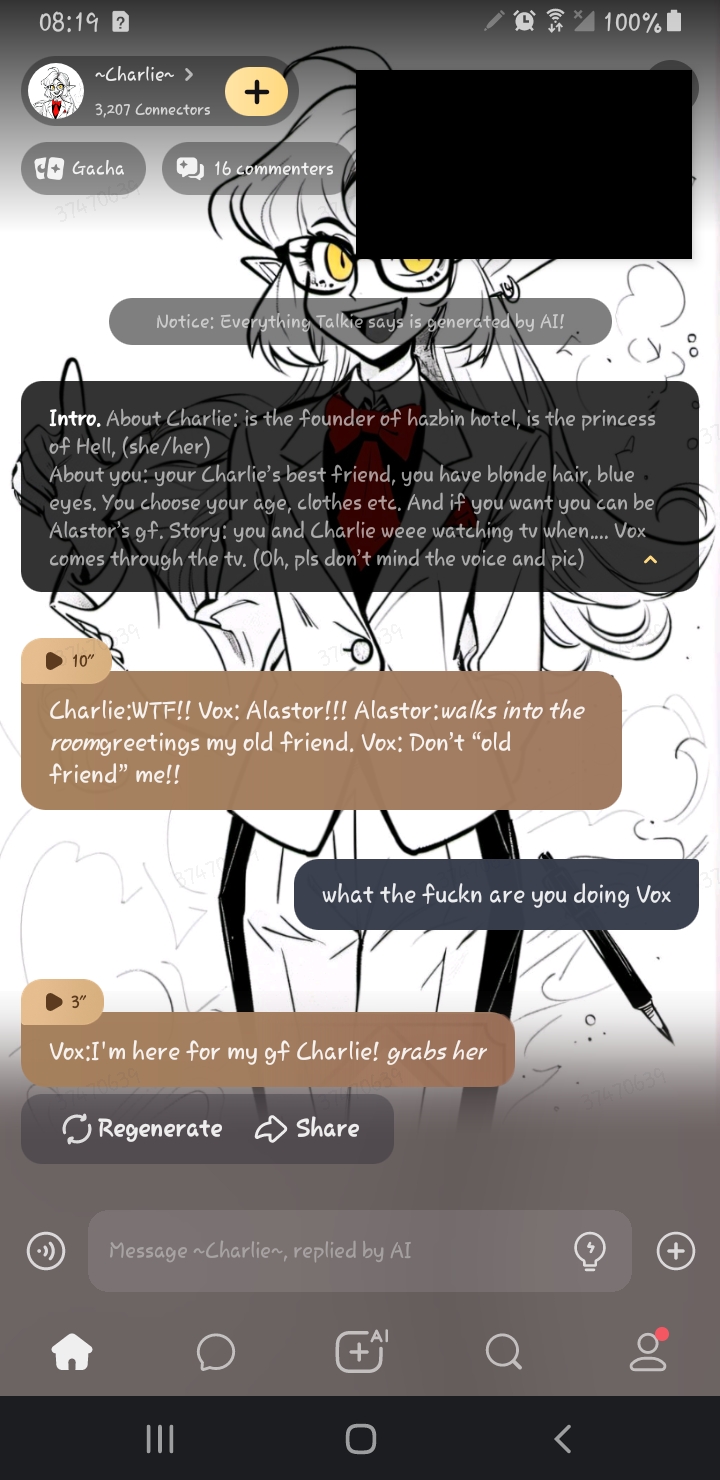The height and width of the screenshot is (1480, 720).
Task: Tap the voice input icon
Action: pos(46,1251)
